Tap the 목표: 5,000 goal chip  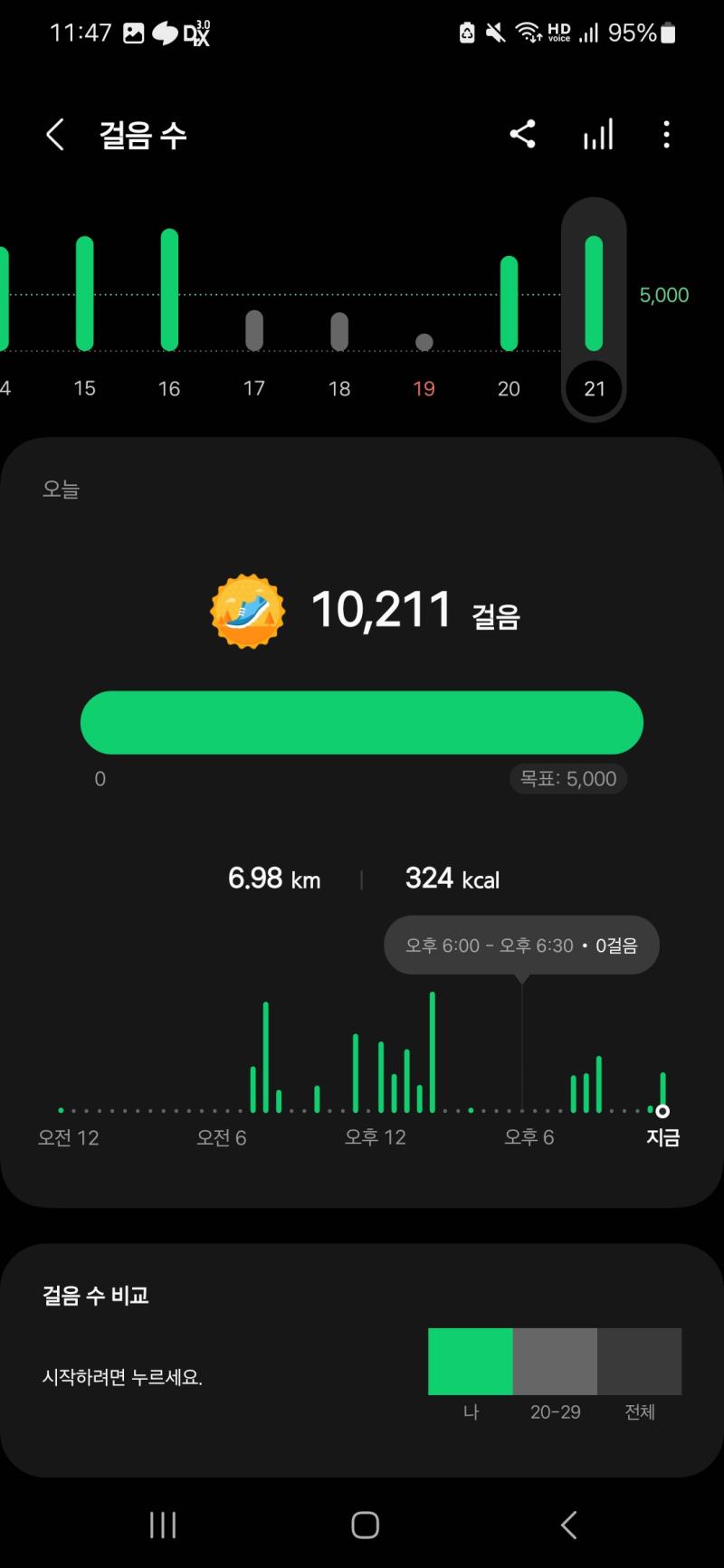point(568,779)
